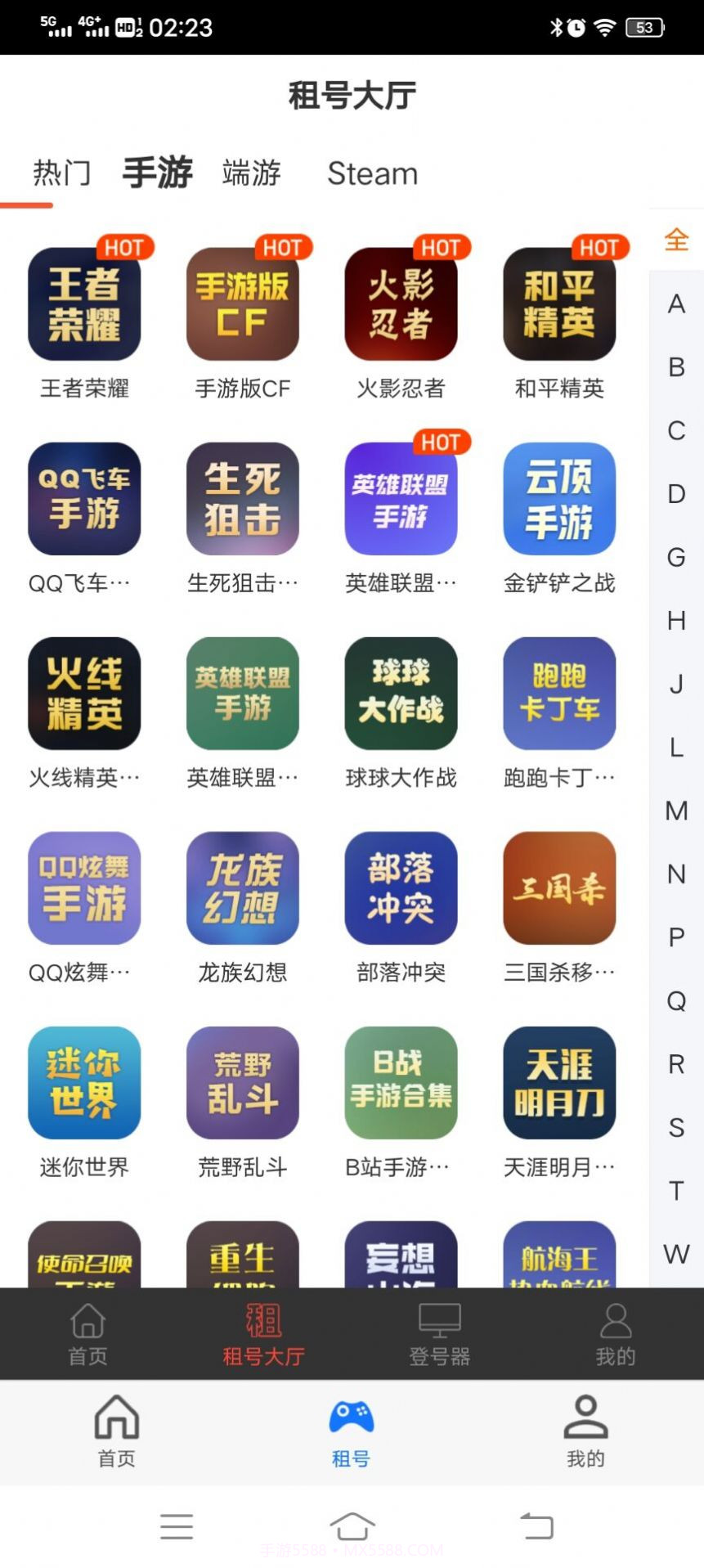Open the 球球大作战 game icon
This screenshot has width=704, height=1568.
(400, 693)
